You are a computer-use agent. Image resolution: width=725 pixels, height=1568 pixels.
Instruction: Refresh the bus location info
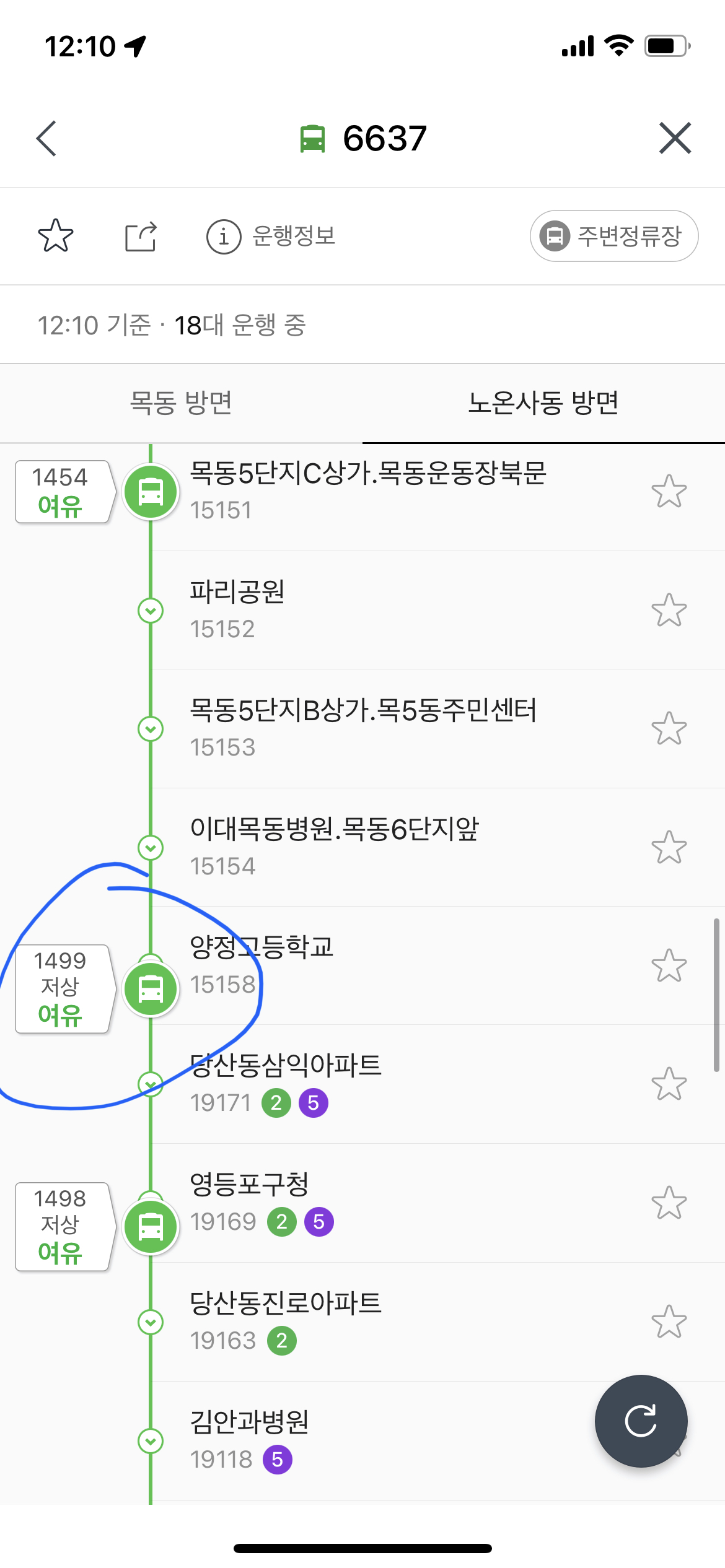[x=641, y=1421]
